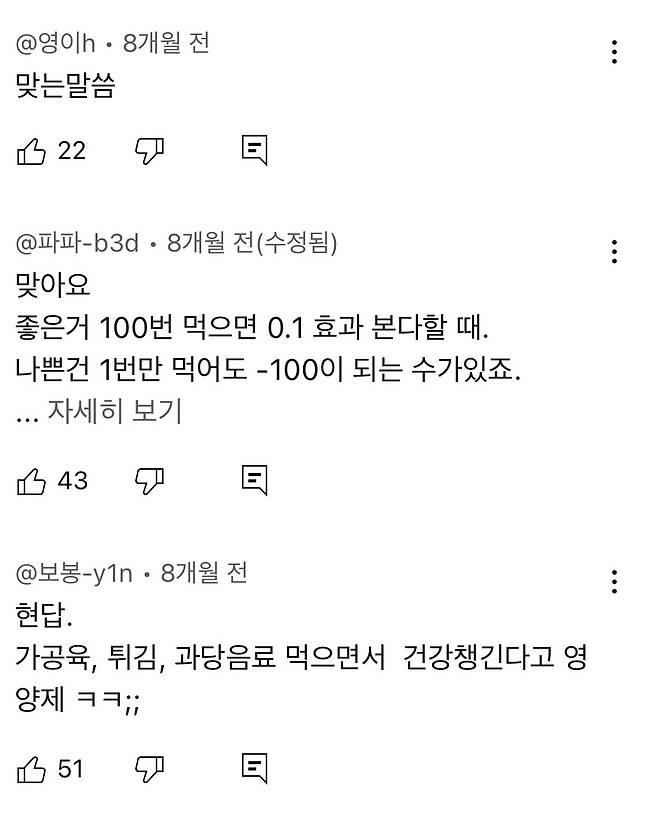
Task: Like the comment by @파파-b3d
Action: click(x=32, y=481)
